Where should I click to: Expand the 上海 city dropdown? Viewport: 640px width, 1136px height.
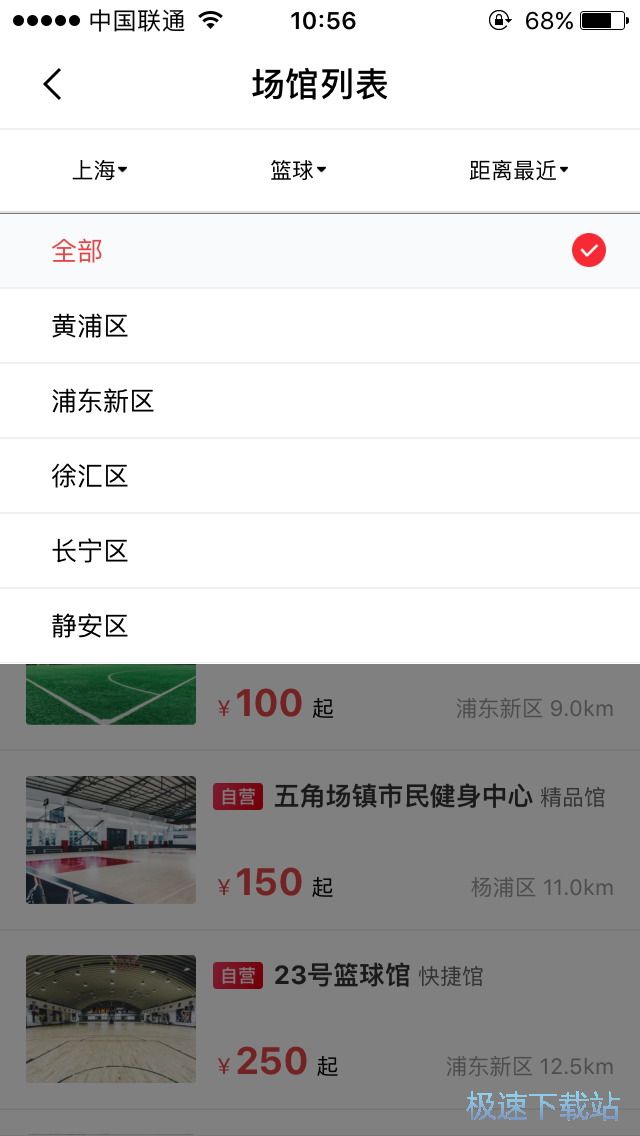pyautogui.click(x=99, y=171)
